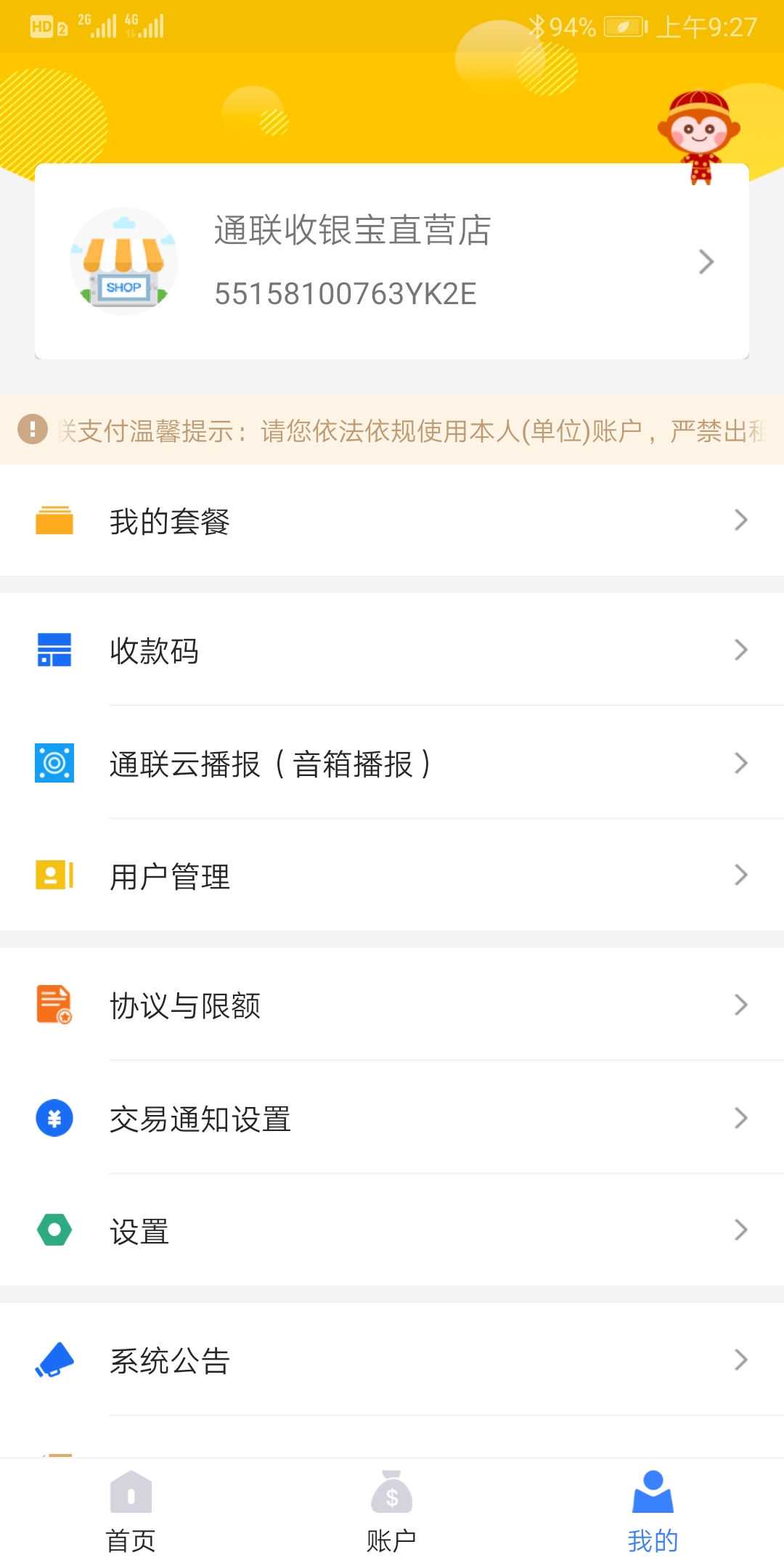Expand the store card with its chevron
The image size is (784, 1568).
705,261
